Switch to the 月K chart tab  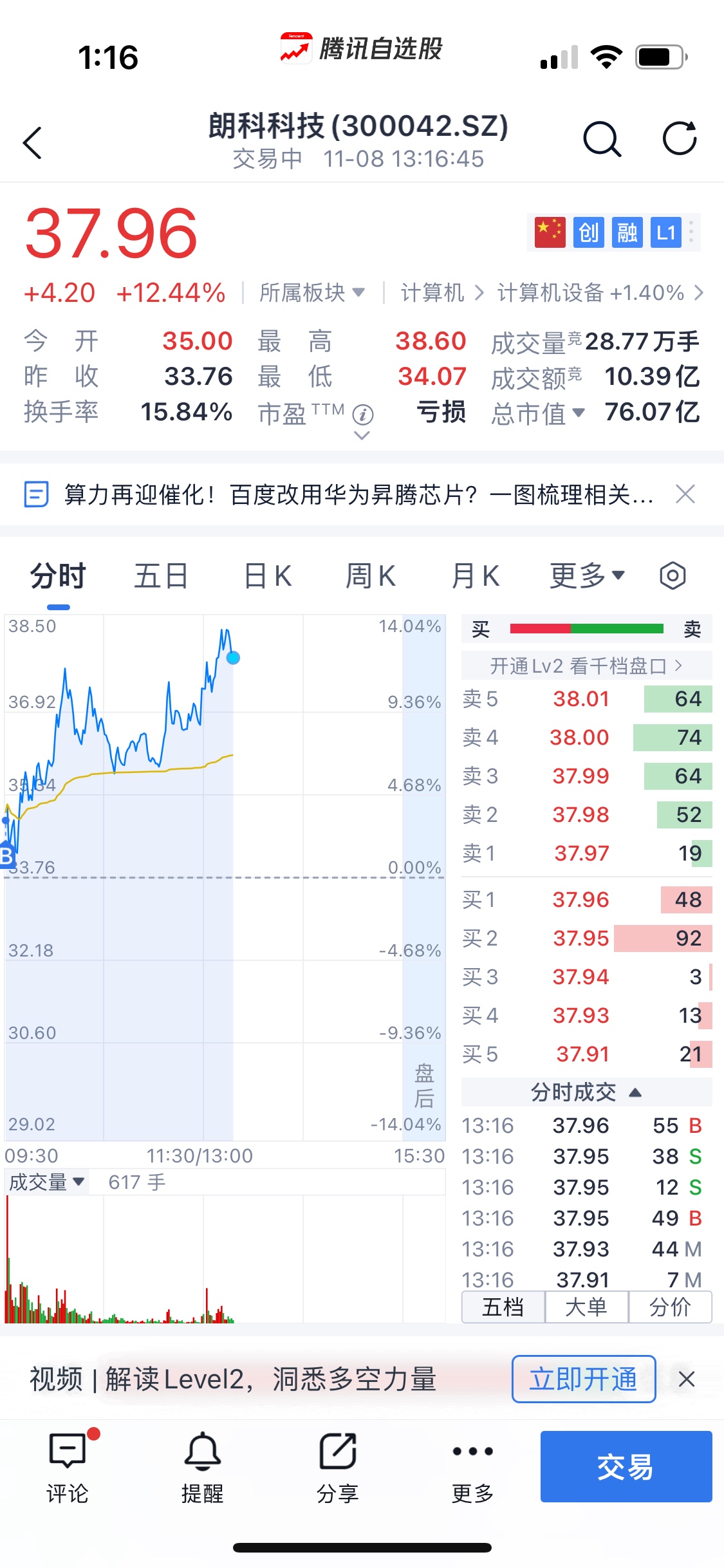pos(475,575)
